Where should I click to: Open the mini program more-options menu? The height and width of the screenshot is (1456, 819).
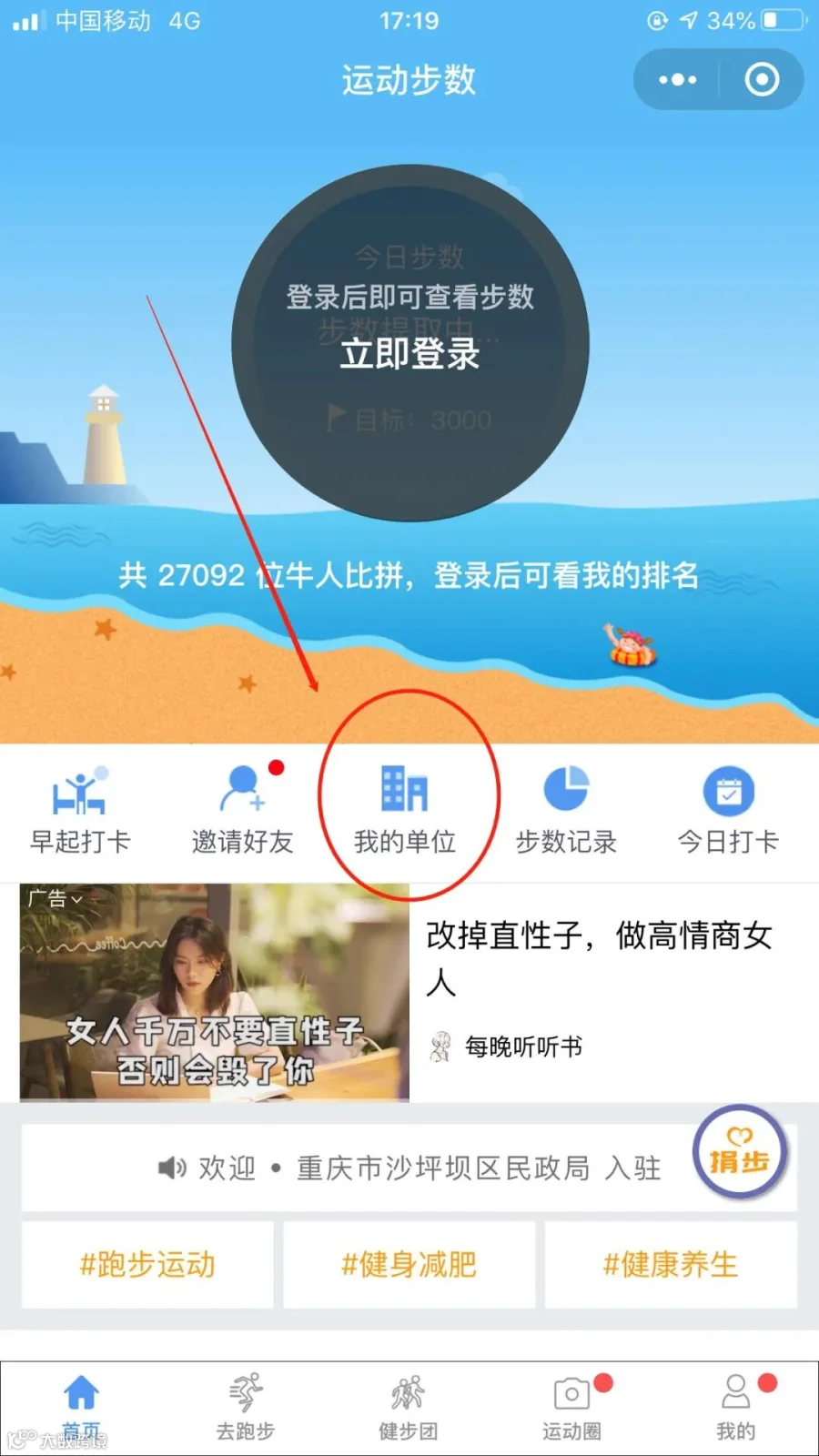tap(678, 80)
